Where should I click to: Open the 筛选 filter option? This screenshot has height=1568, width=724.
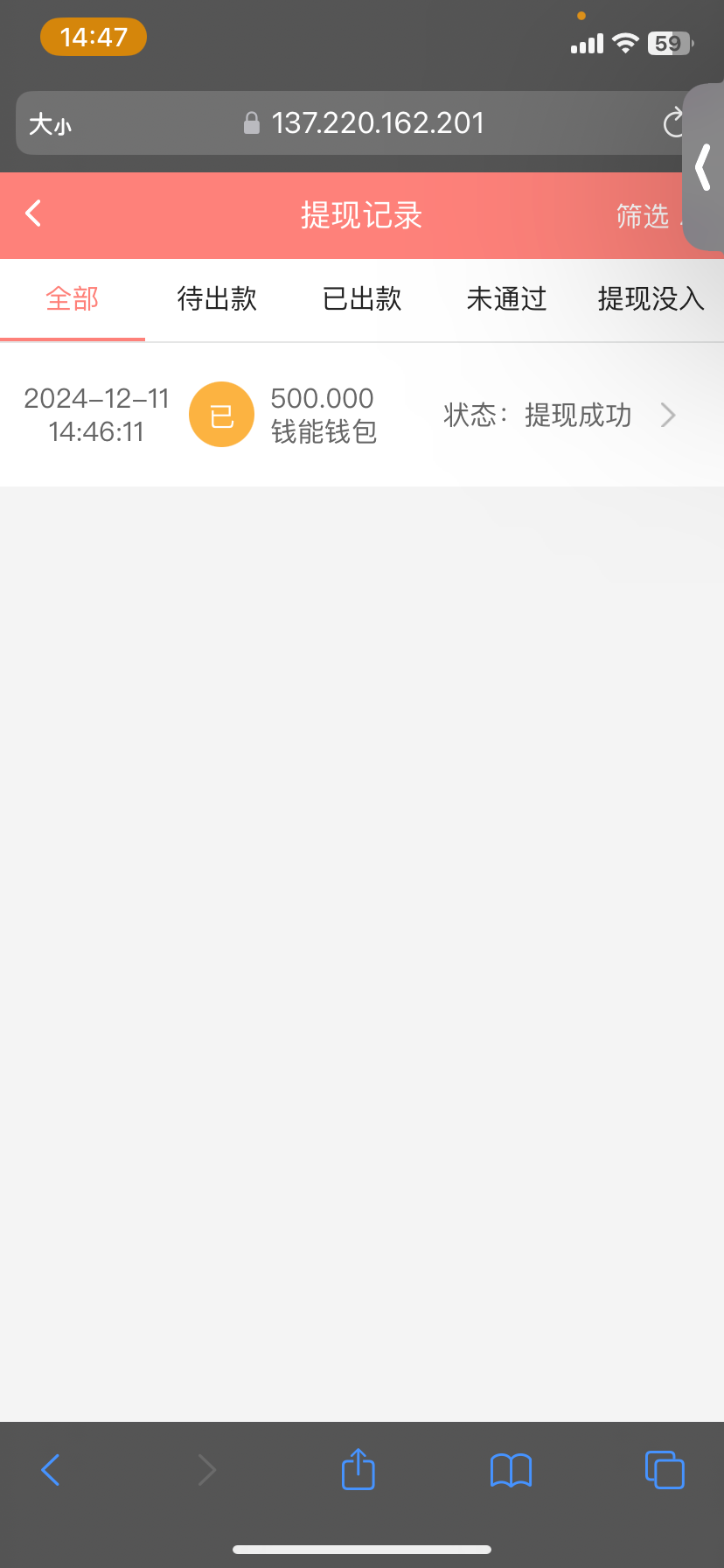click(643, 215)
